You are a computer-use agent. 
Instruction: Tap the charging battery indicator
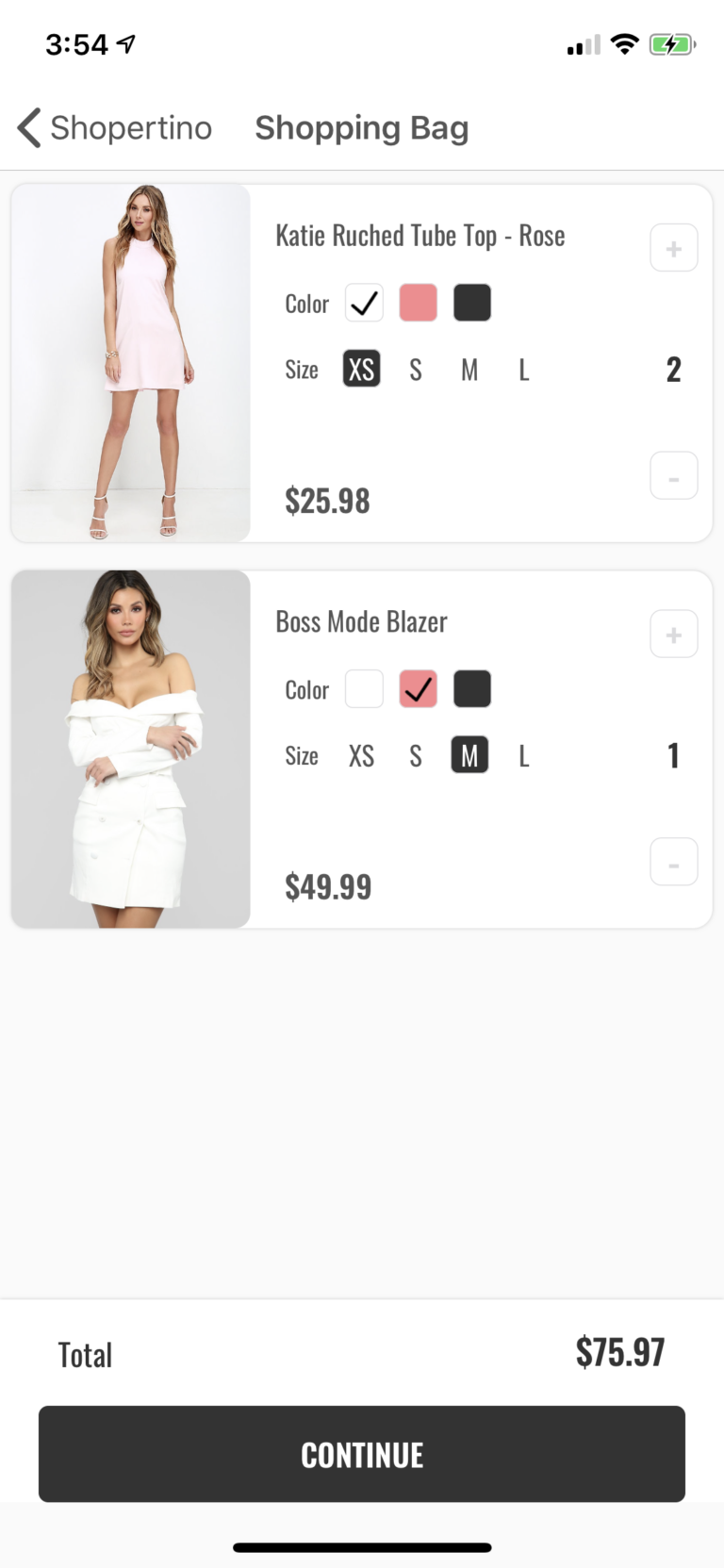click(671, 43)
